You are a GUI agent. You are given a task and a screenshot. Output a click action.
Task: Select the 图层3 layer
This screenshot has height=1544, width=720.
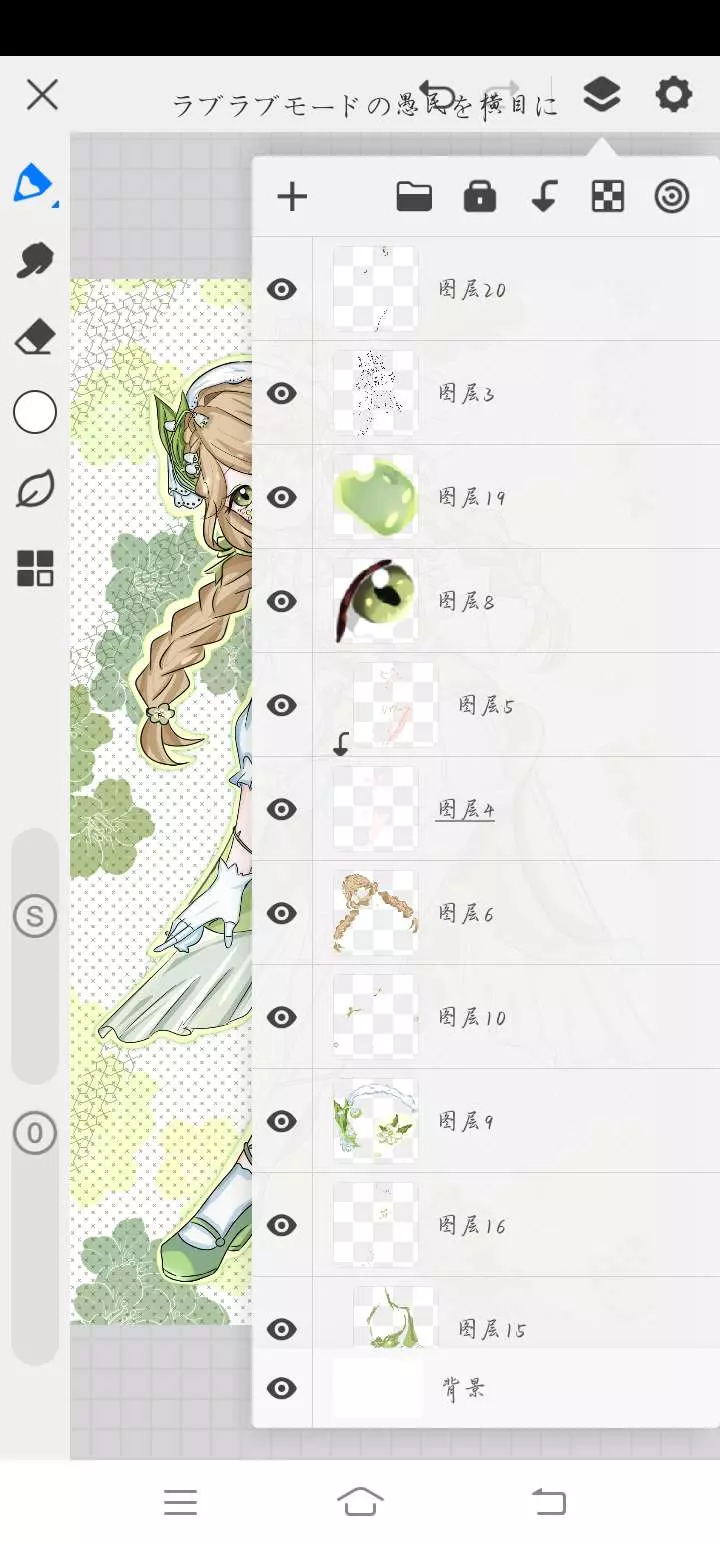485,393
